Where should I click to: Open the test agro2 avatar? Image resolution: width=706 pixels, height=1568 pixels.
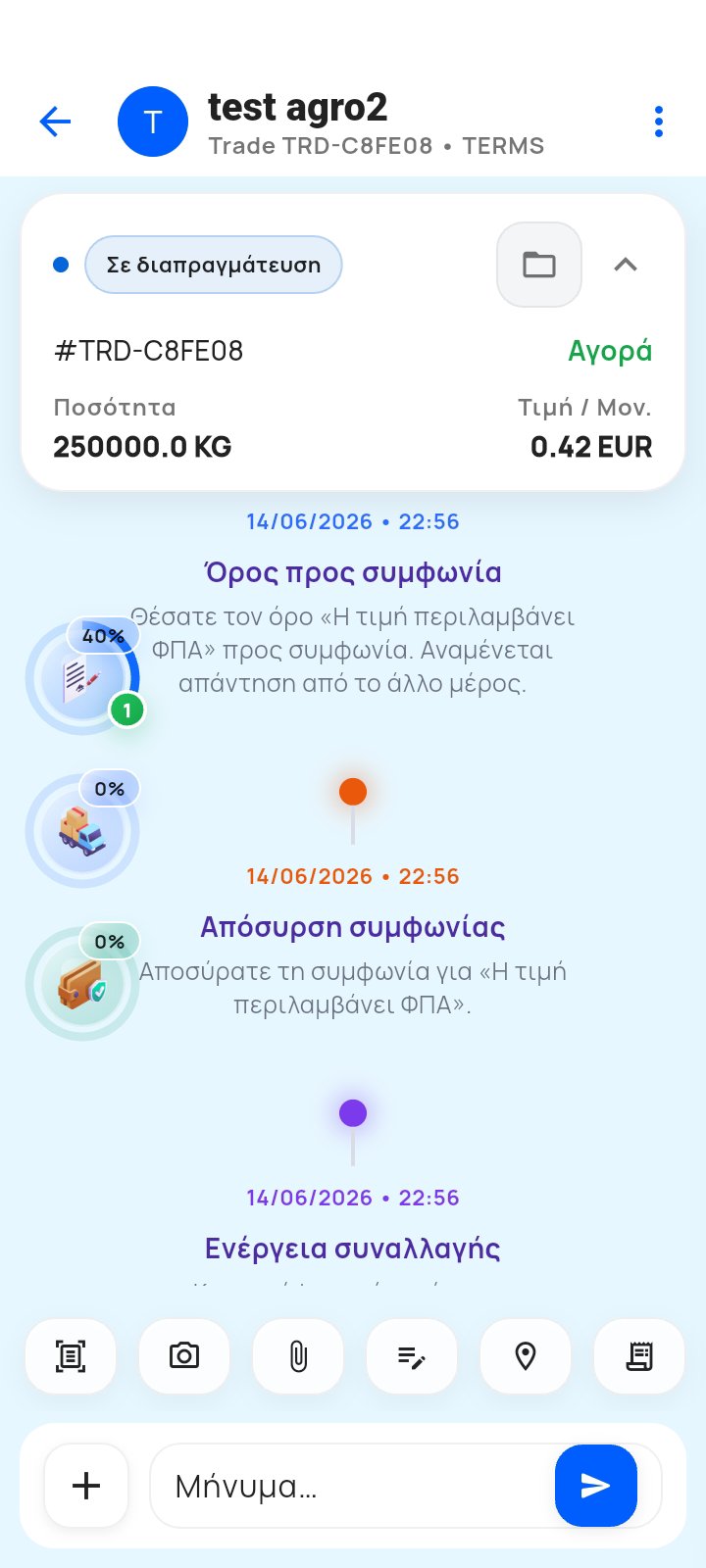coord(153,122)
